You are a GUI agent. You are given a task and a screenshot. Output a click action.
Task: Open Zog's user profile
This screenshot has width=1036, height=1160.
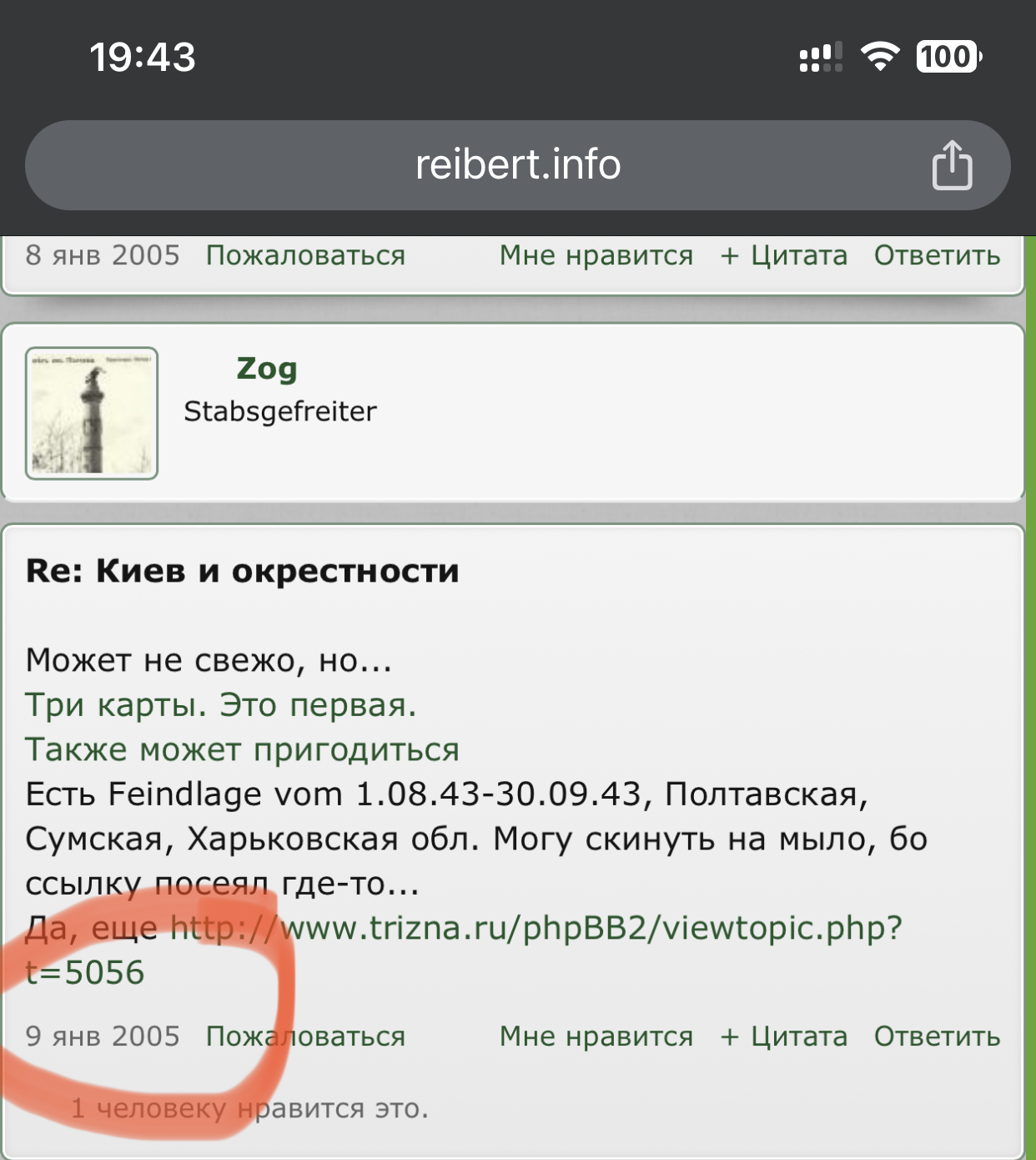266,368
